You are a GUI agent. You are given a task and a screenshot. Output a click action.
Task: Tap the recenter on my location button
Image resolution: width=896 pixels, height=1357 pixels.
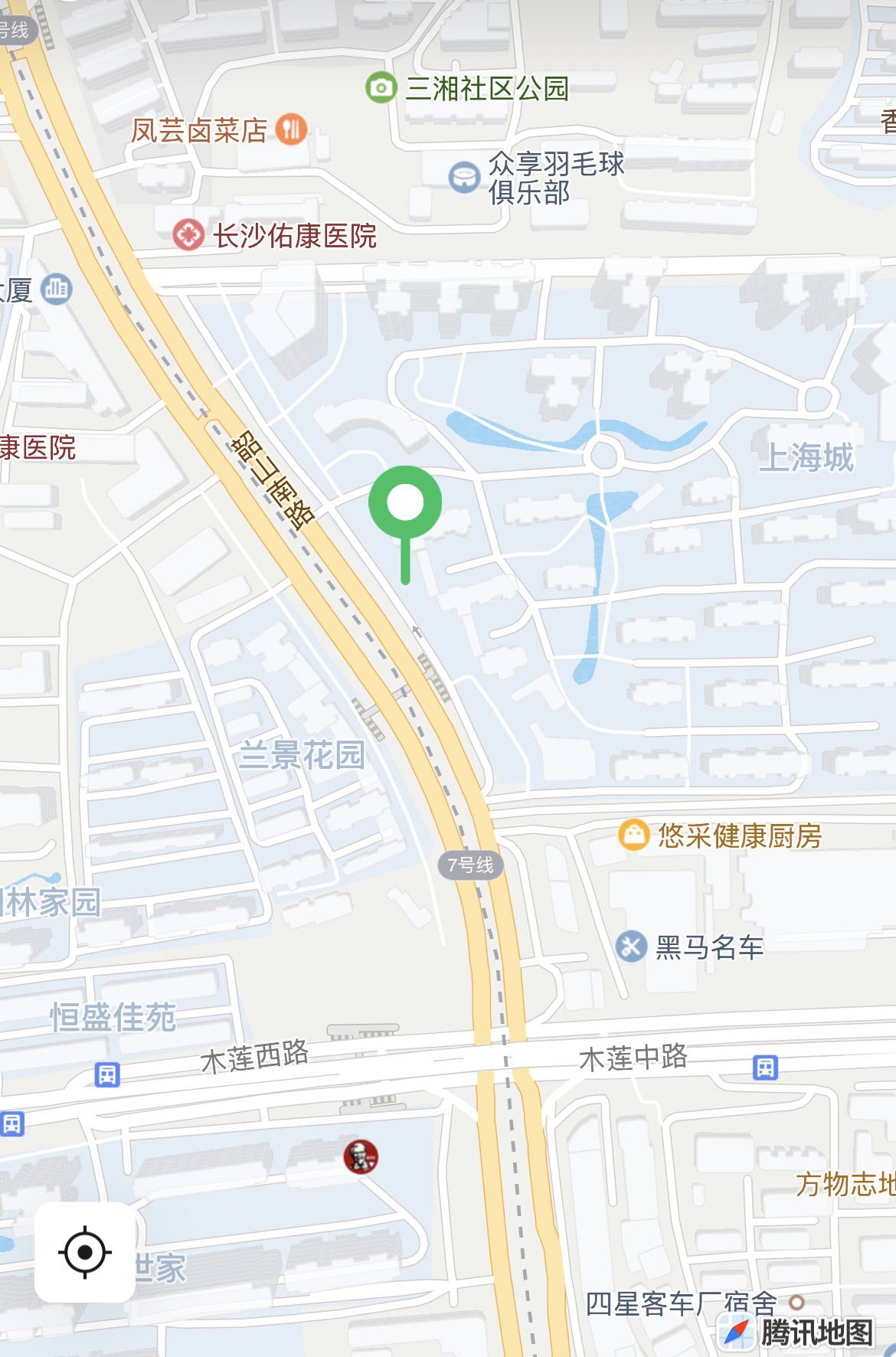click(x=85, y=1252)
